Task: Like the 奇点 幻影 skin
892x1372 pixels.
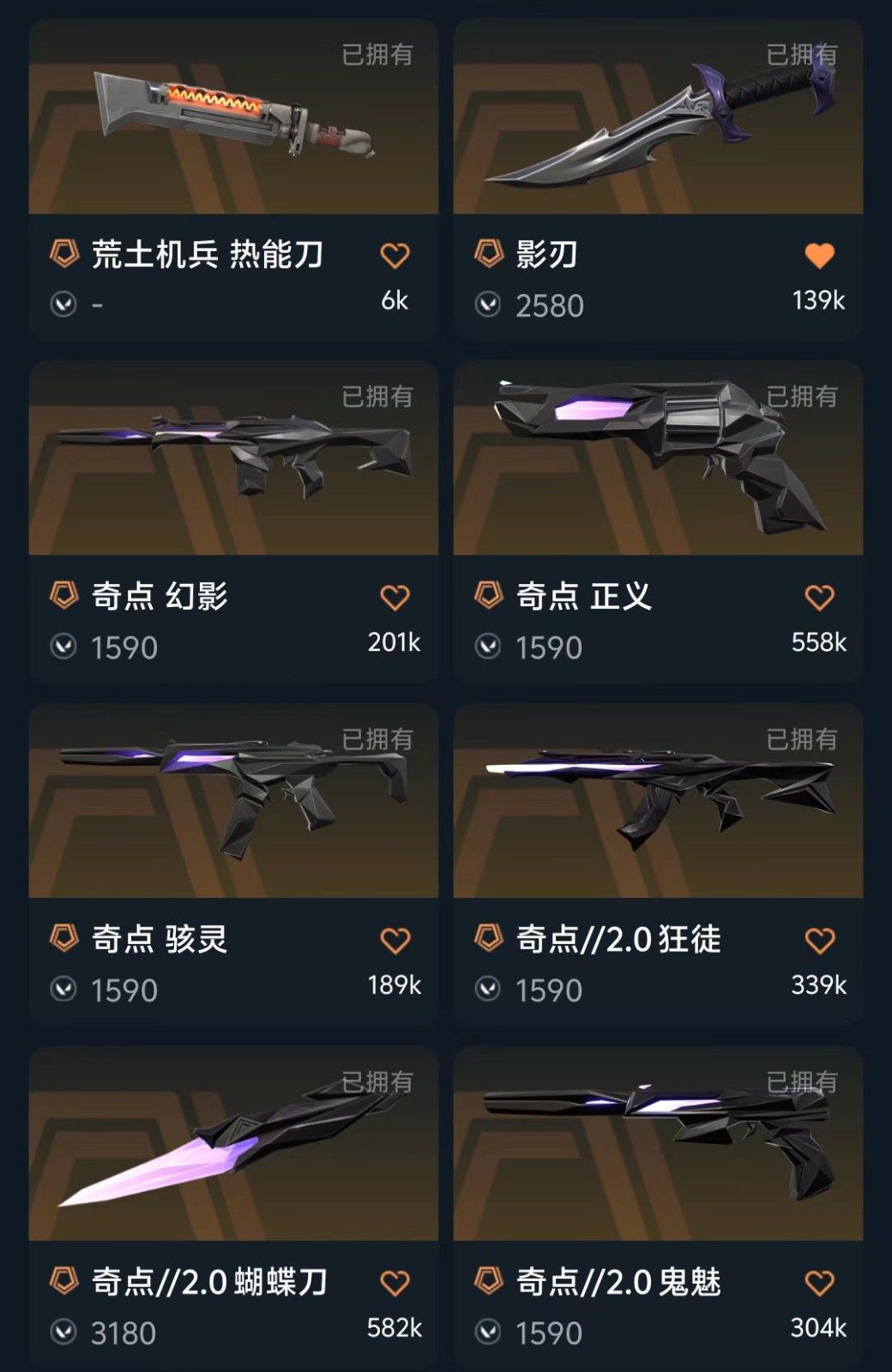Action: tap(395, 598)
